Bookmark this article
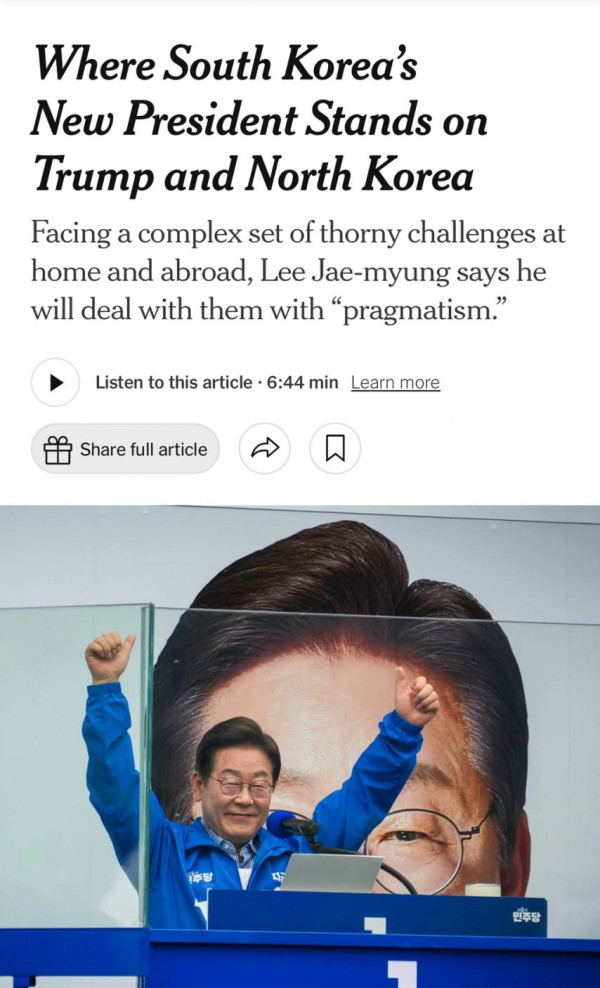600x988 pixels. (x=335, y=449)
